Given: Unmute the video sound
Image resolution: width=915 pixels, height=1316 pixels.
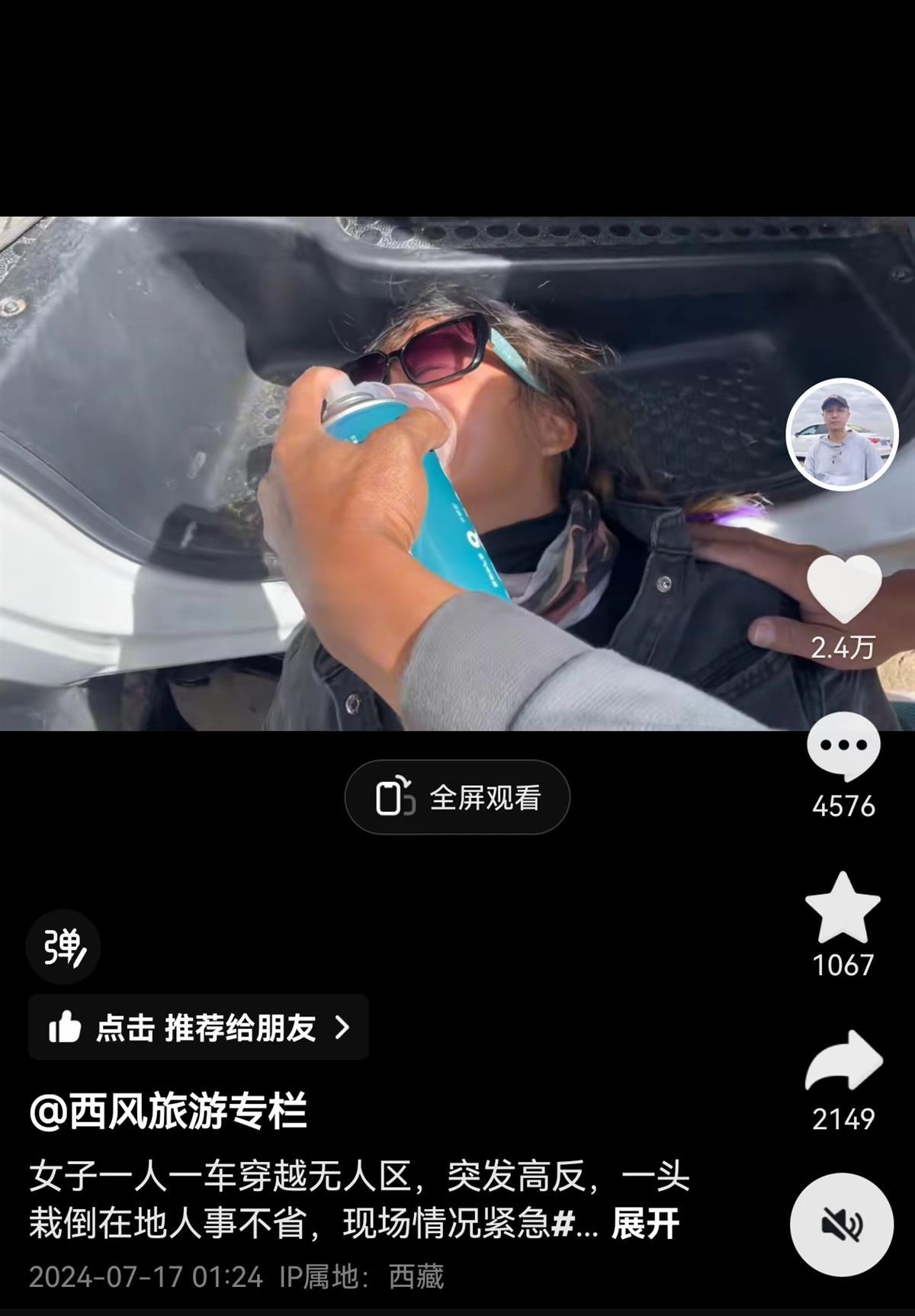Looking at the screenshot, I should [842, 1224].
